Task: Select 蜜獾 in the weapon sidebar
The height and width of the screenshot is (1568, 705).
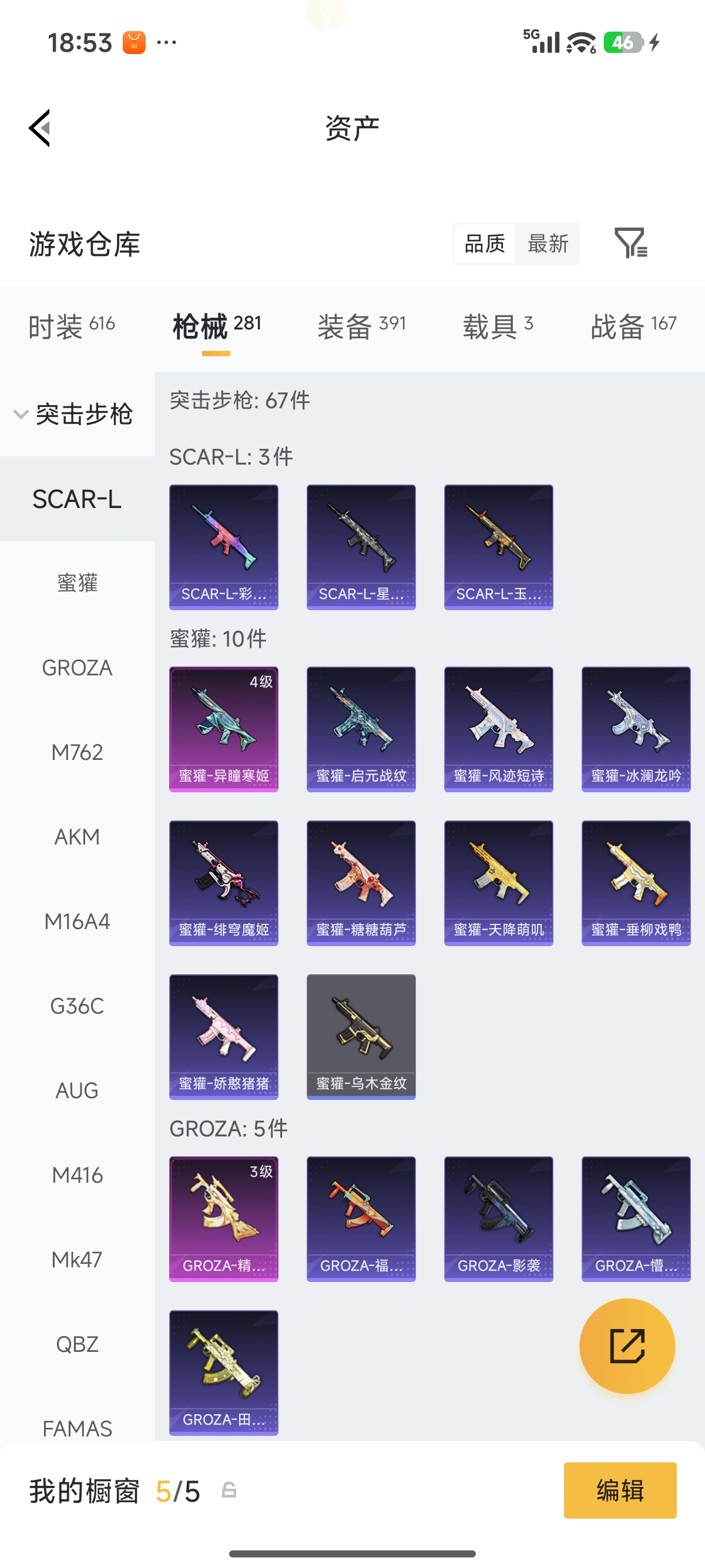Action: 78,583
